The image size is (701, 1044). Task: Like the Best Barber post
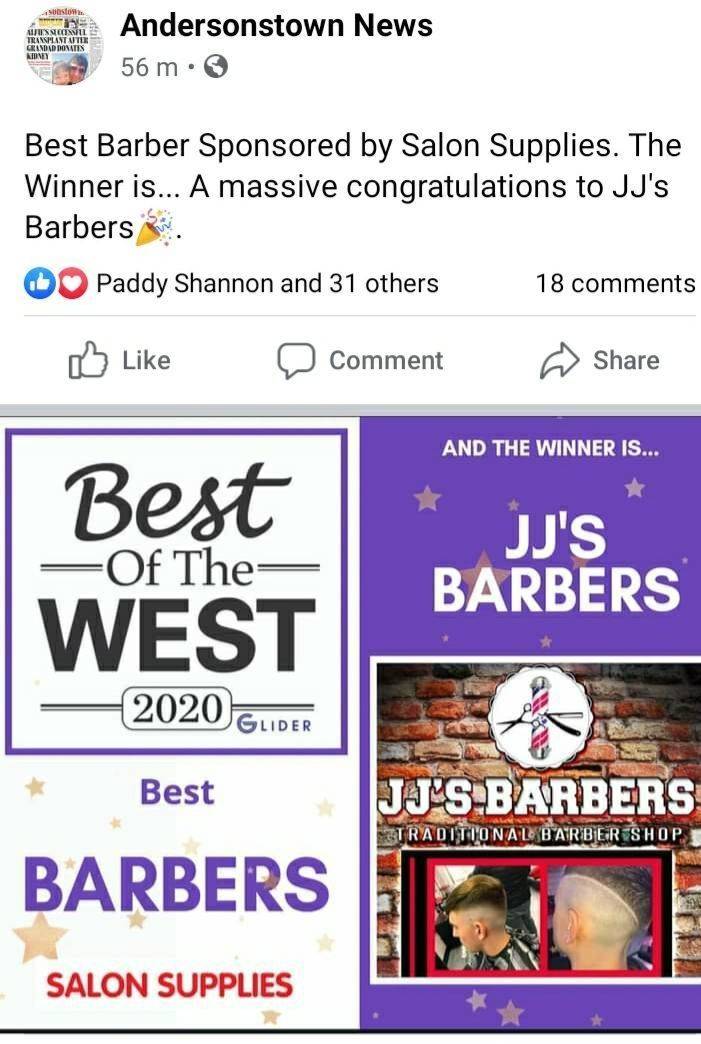click(119, 361)
